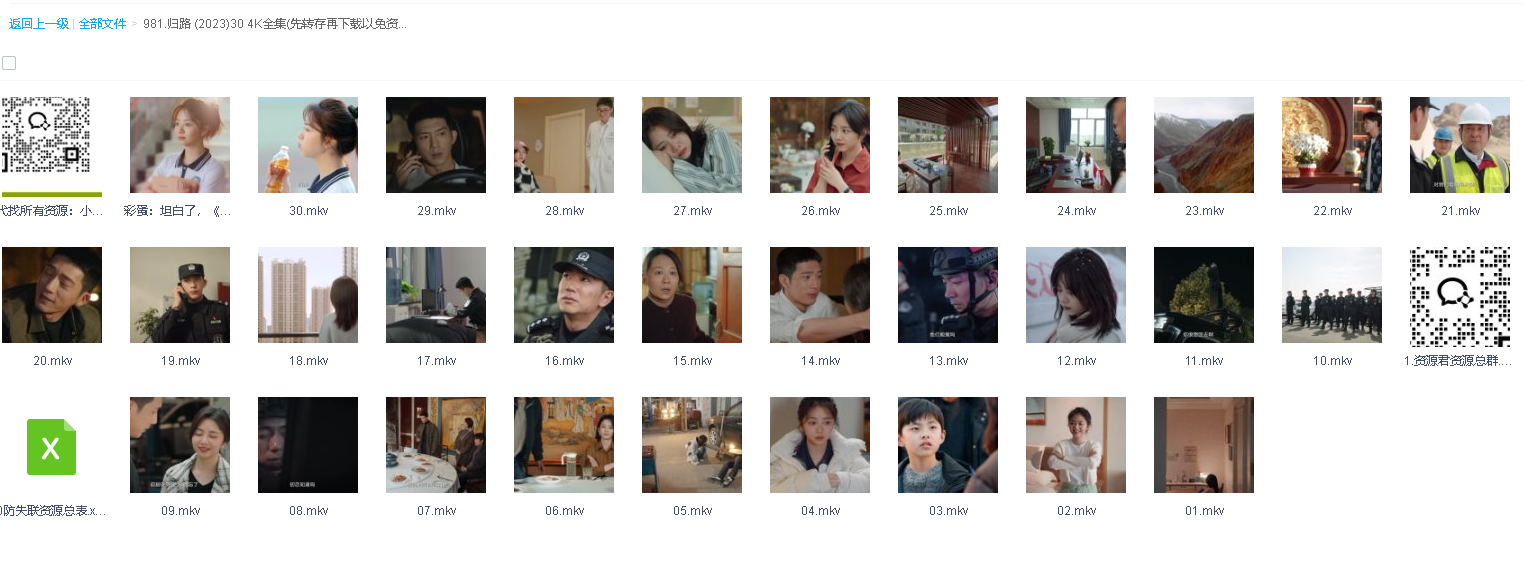
Task: Open video file 30.mkv
Action: [308, 145]
